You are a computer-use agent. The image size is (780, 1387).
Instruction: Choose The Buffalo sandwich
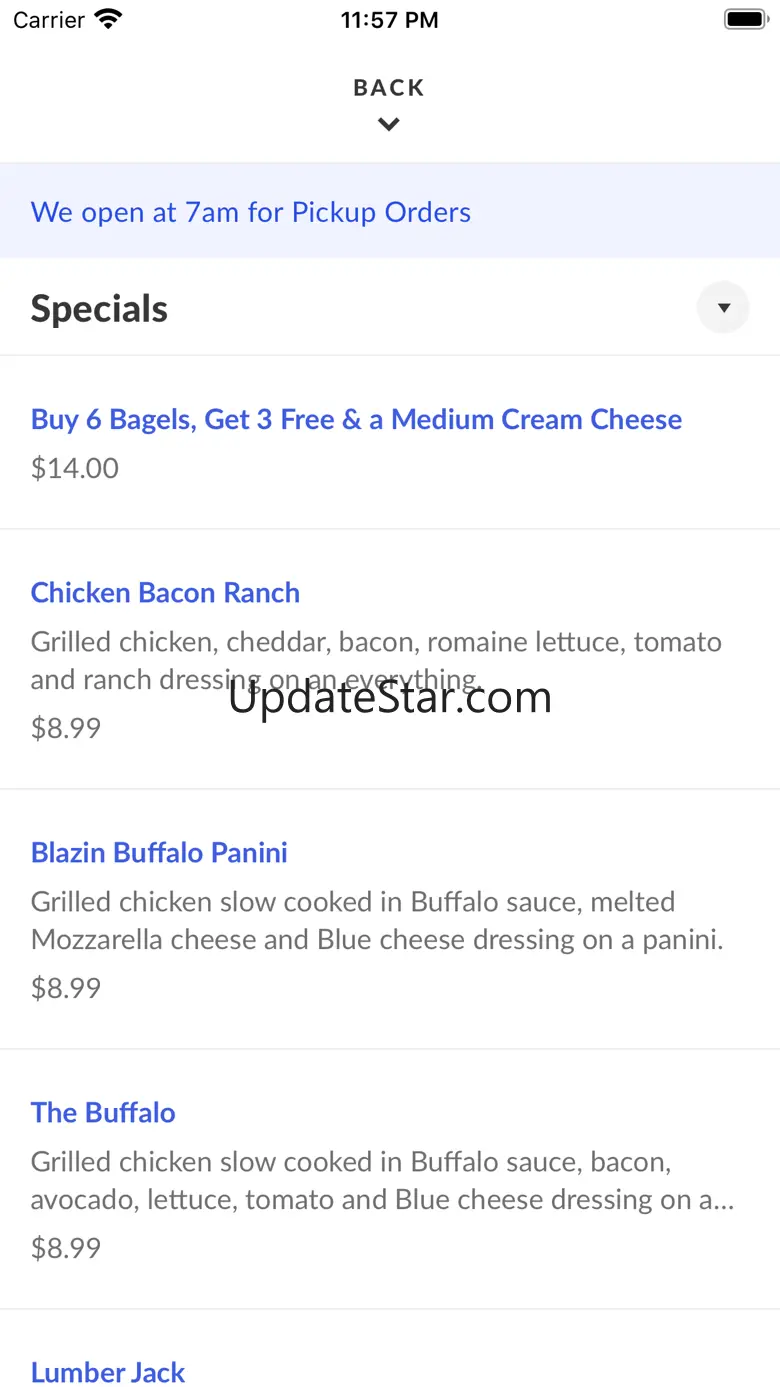click(103, 1113)
